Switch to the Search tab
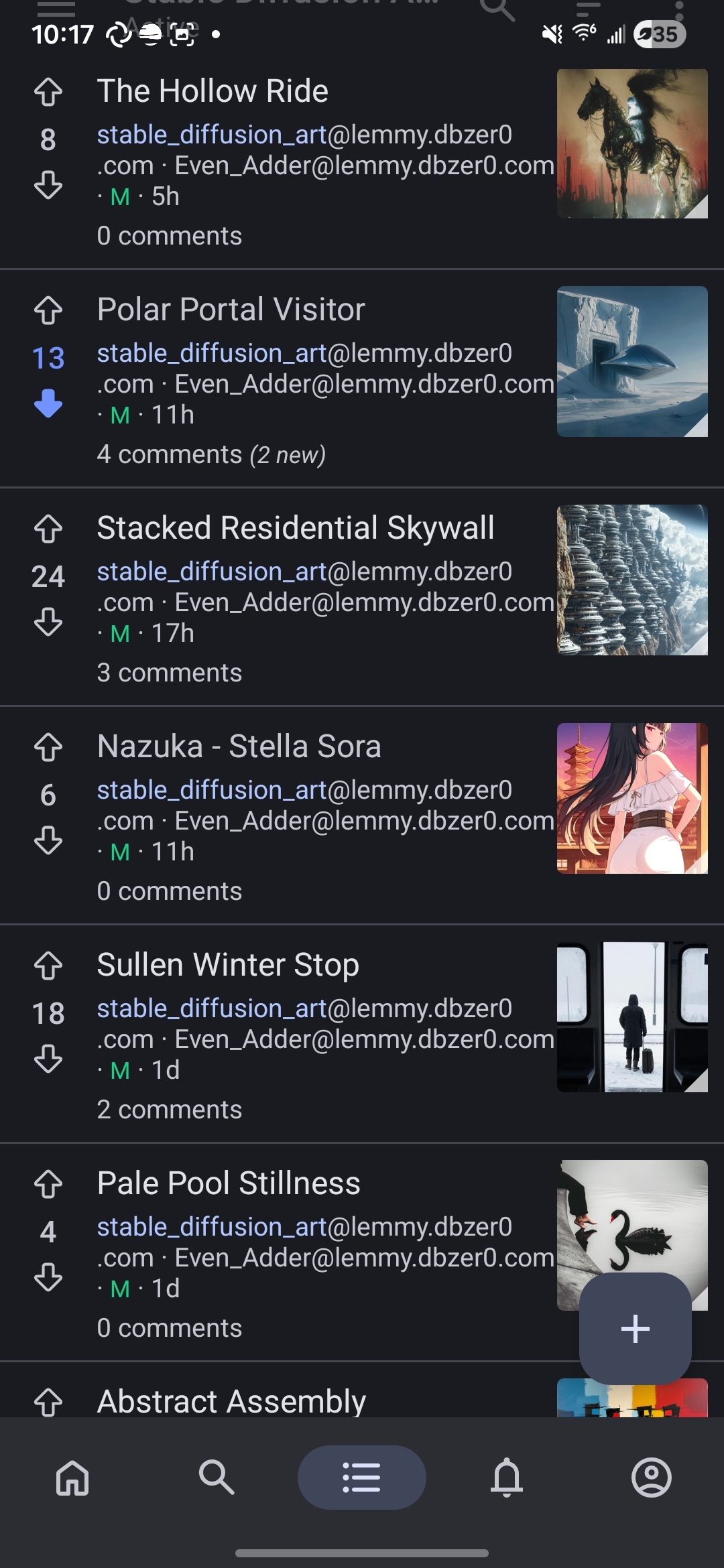The height and width of the screenshot is (1568, 724). pos(217,1477)
